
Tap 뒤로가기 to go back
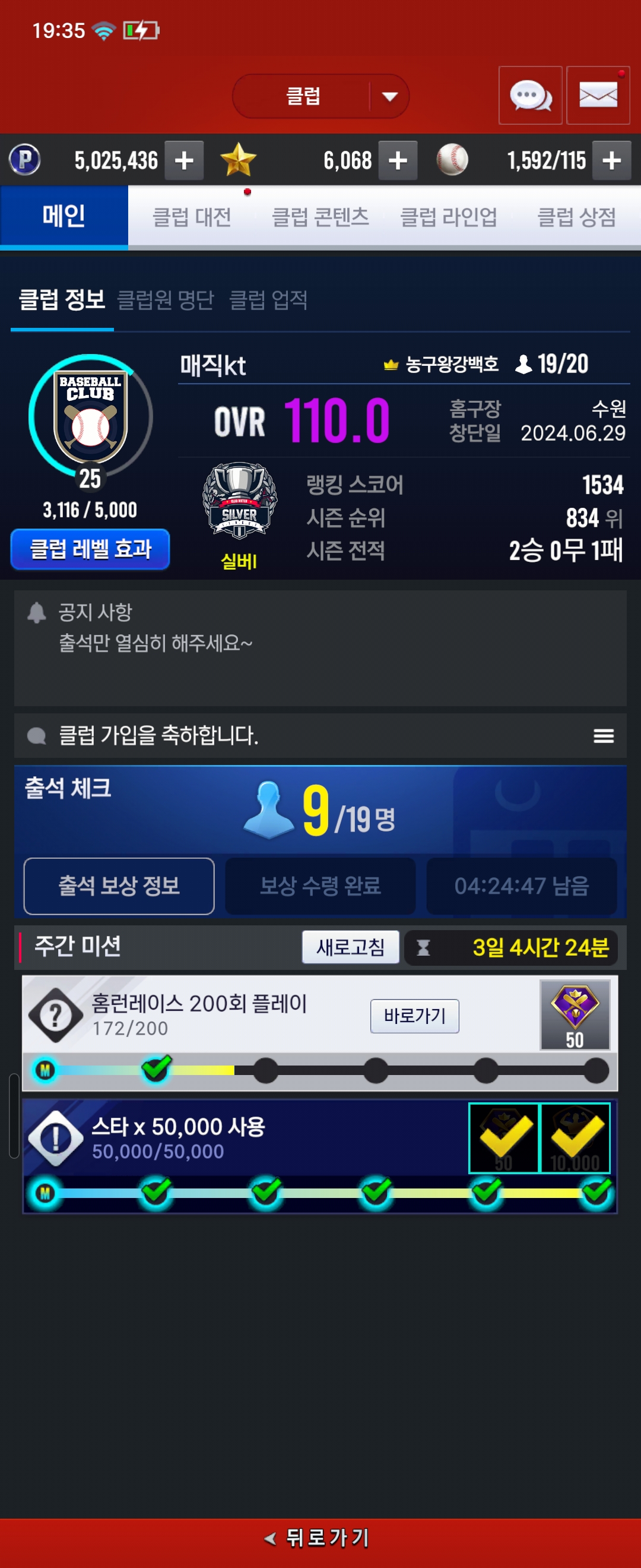click(320, 1538)
